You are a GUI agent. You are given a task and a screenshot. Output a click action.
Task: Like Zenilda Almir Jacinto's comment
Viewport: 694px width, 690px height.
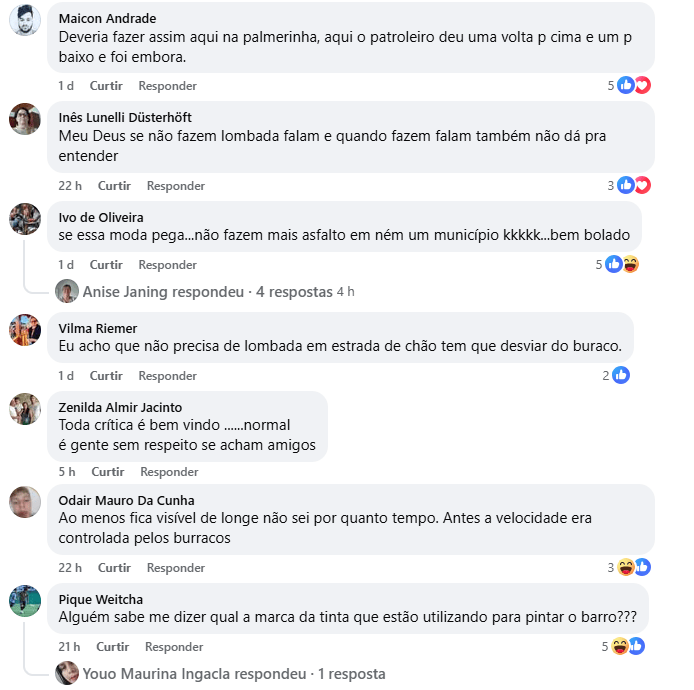click(x=108, y=472)
